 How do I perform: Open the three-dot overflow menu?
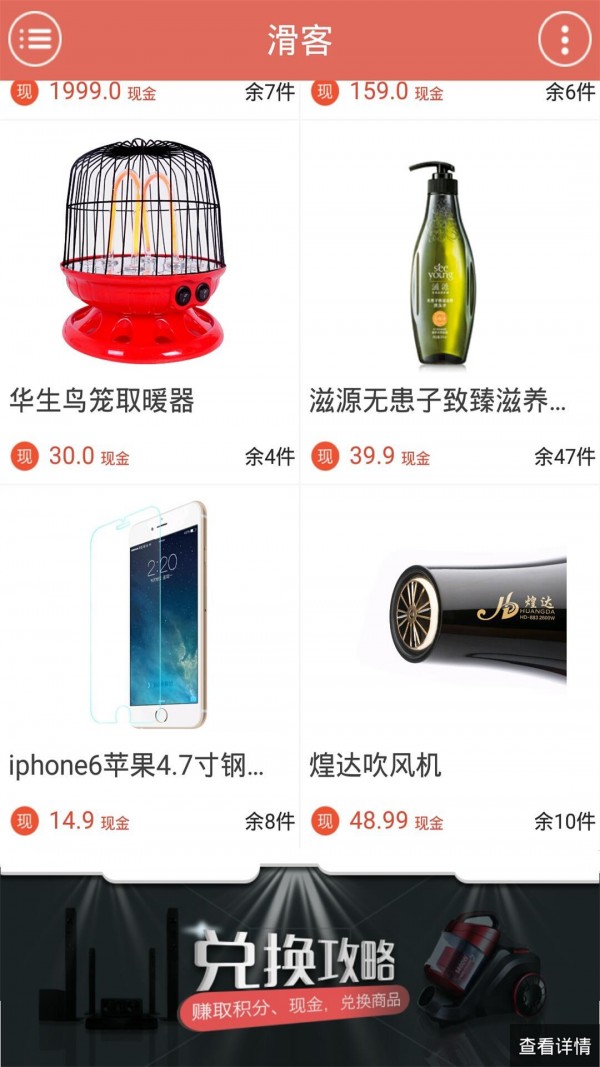coord(565,39)
